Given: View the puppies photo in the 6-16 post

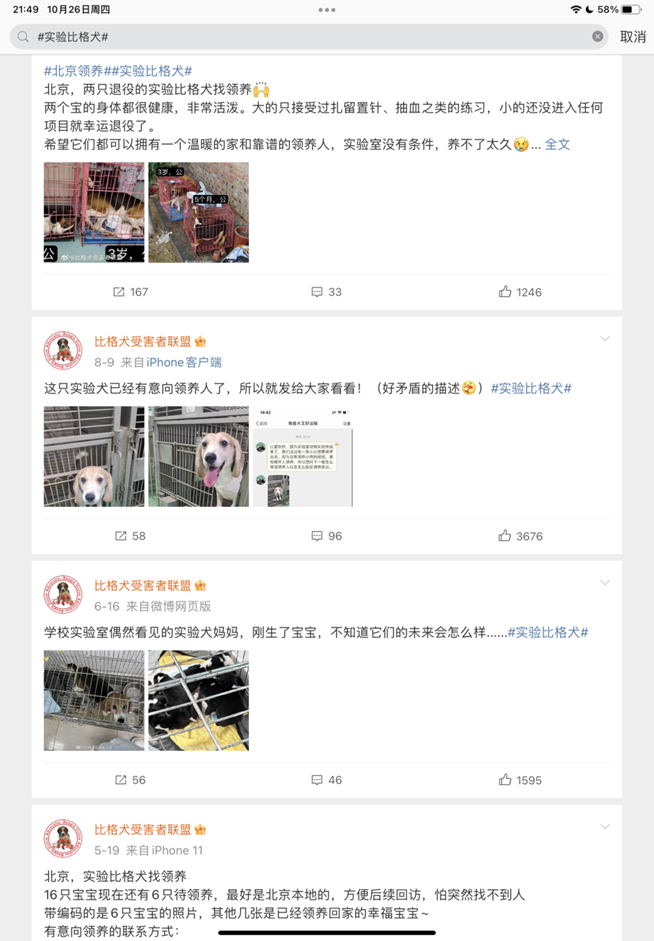Looking at the screenshot, I should click(198, 700).
